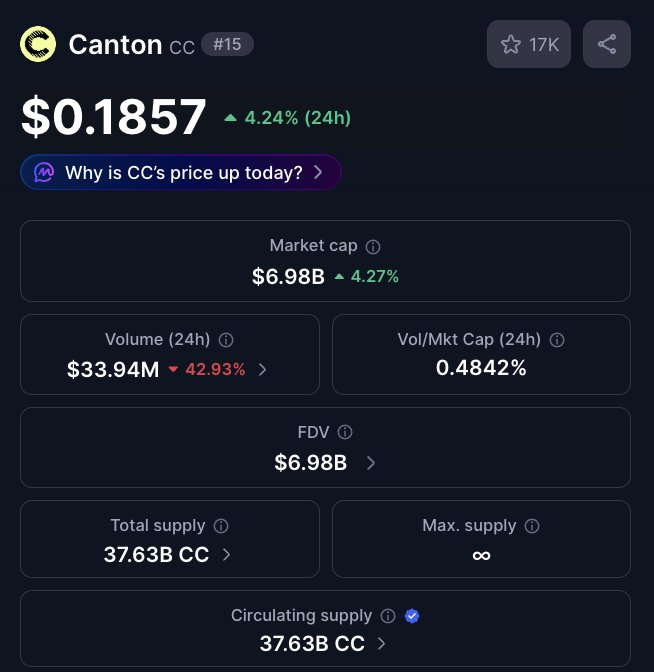Viewport: 654px width, 672px height.
Task: Expand the Circulating supply details chevron
Action: pyautogui.click(x=382, y=644)
